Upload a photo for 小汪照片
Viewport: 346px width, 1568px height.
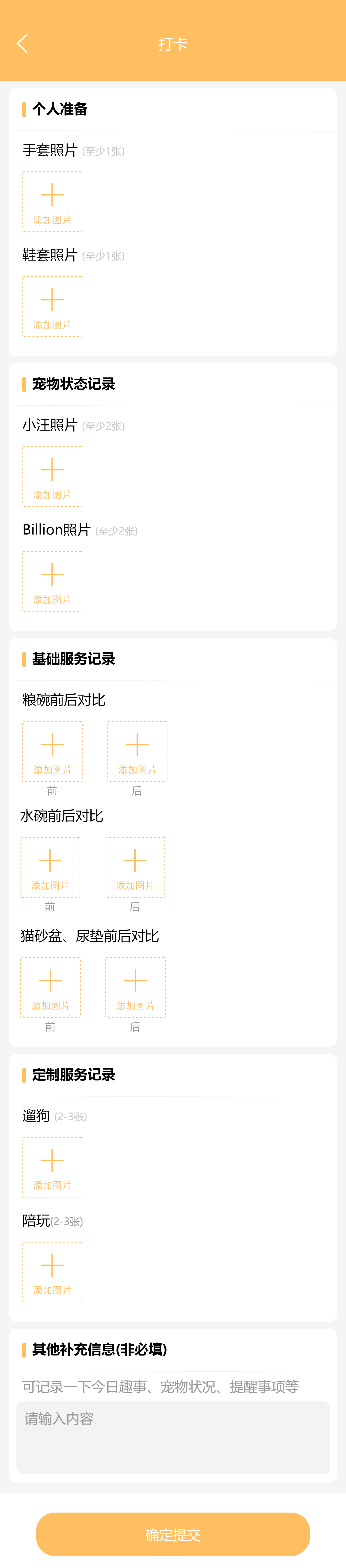pyautogui.click(x=52, y=477)
